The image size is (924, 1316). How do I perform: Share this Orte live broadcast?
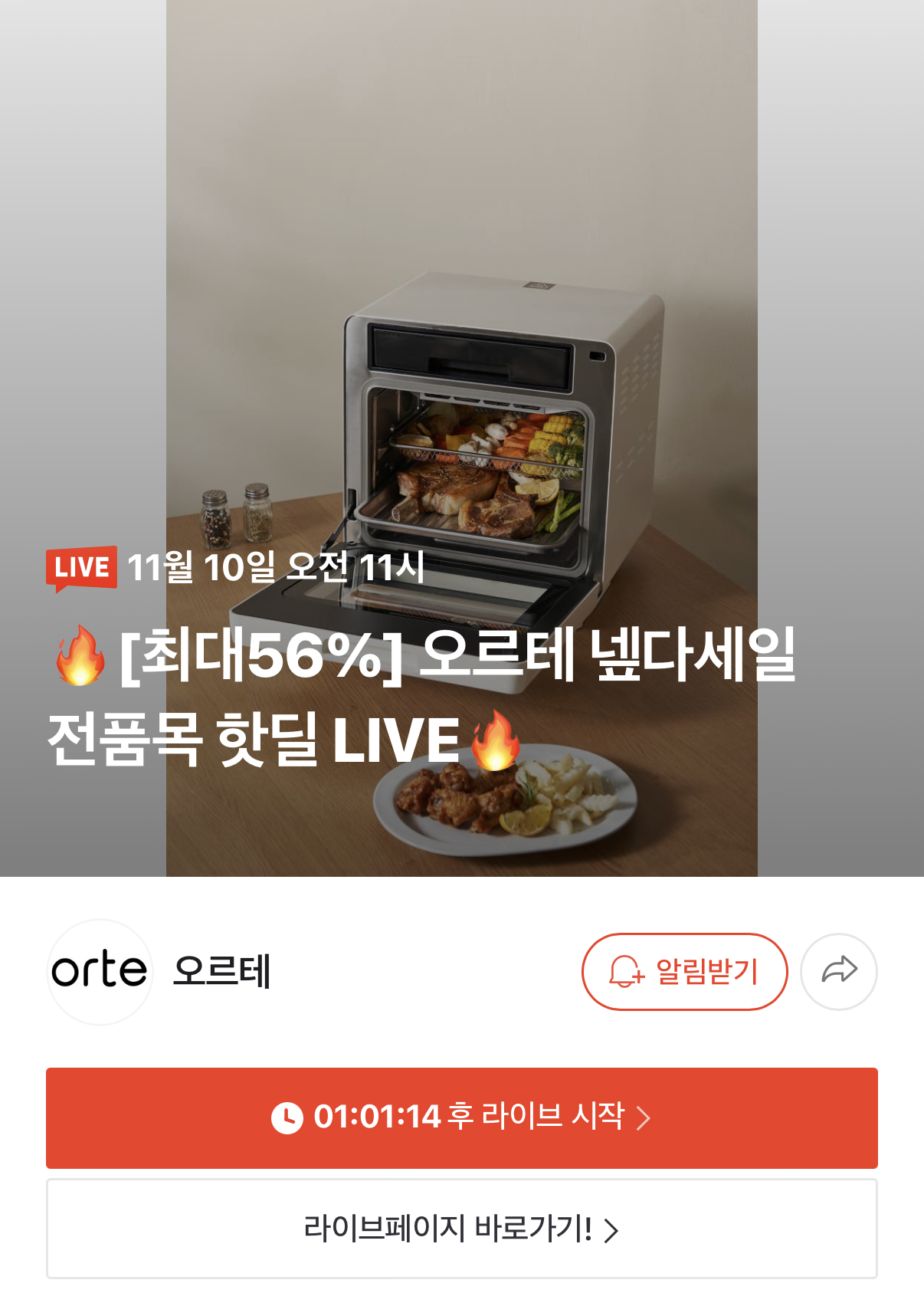point(838,971)
